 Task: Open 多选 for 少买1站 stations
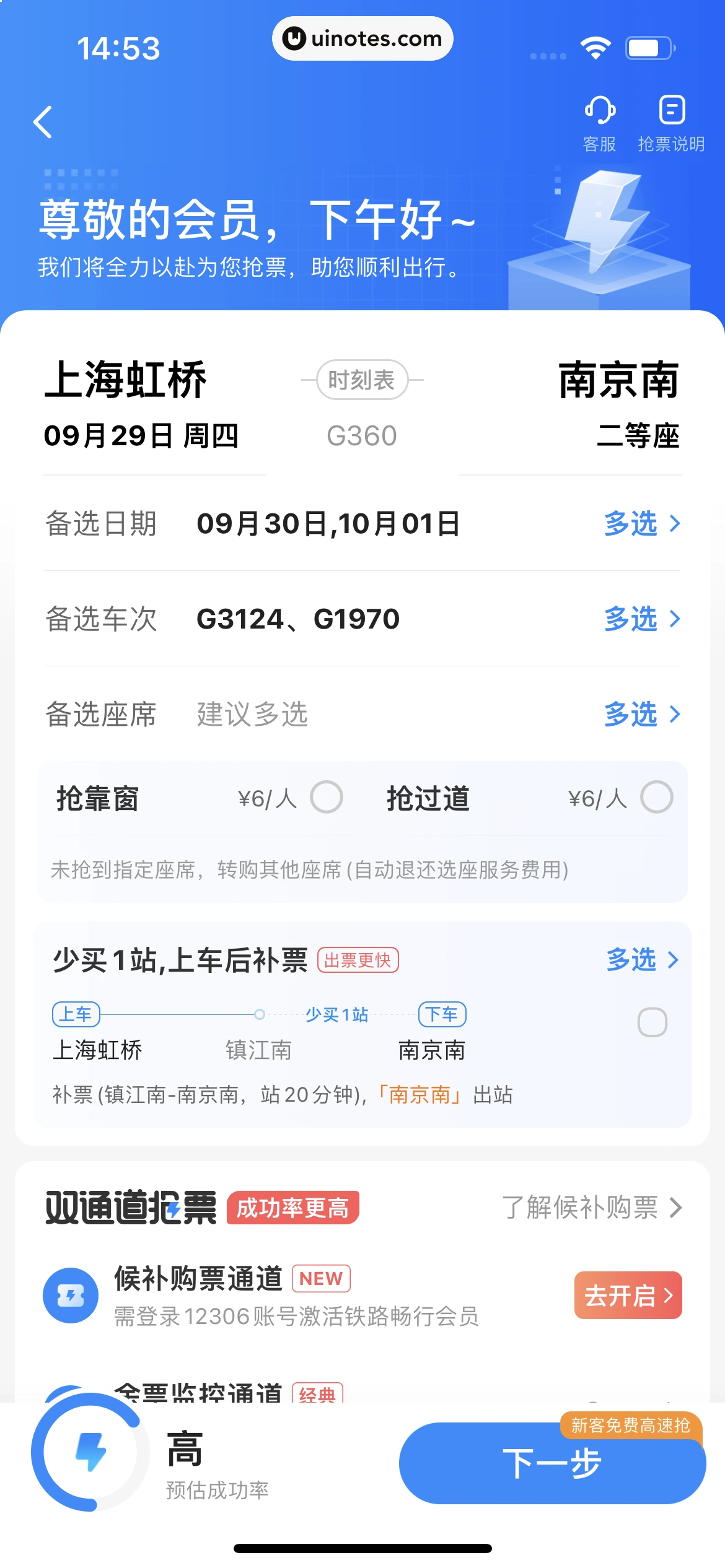click(x=642, y=960)
